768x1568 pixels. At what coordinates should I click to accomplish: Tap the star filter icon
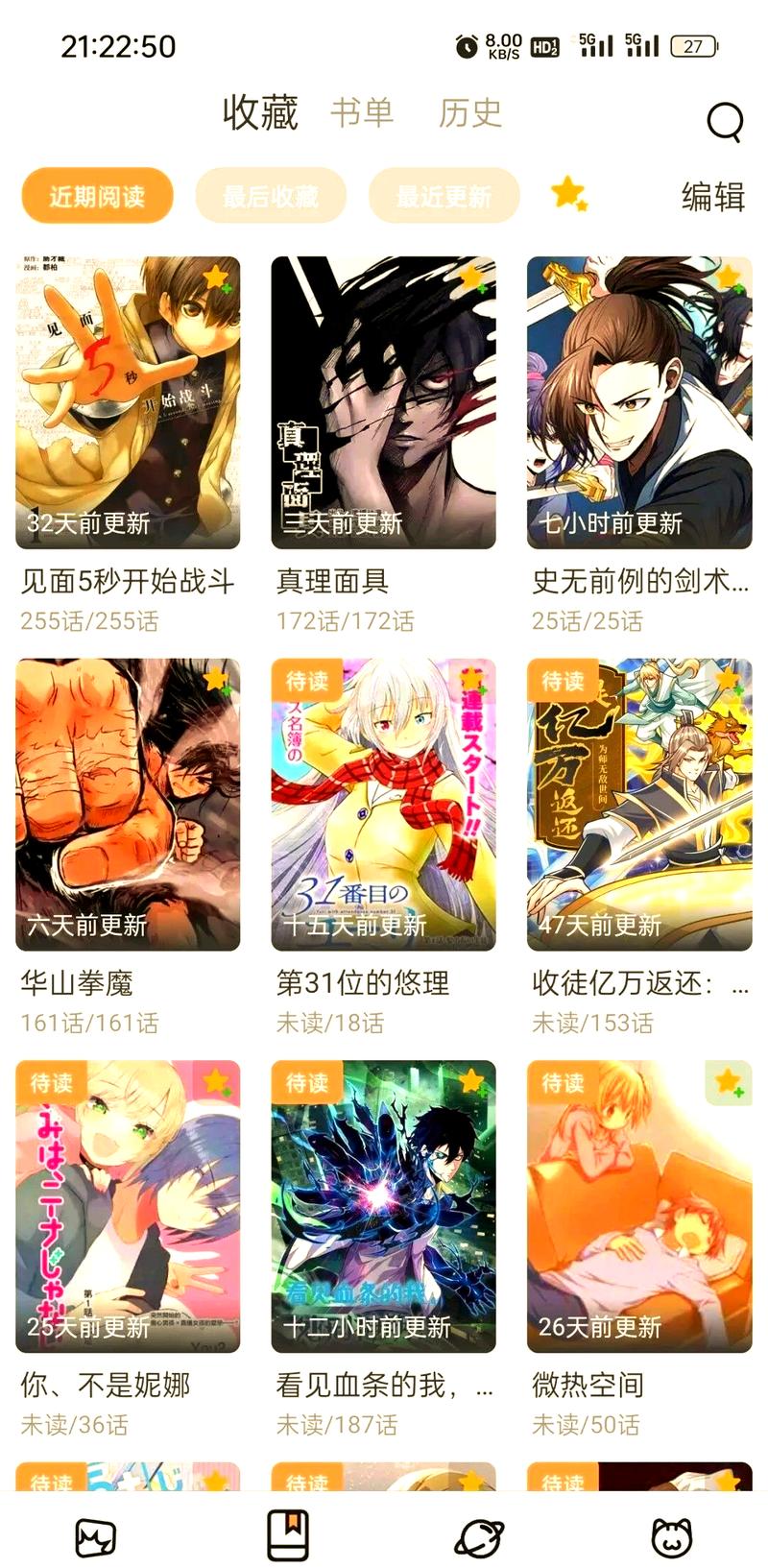tap(568, 193)
